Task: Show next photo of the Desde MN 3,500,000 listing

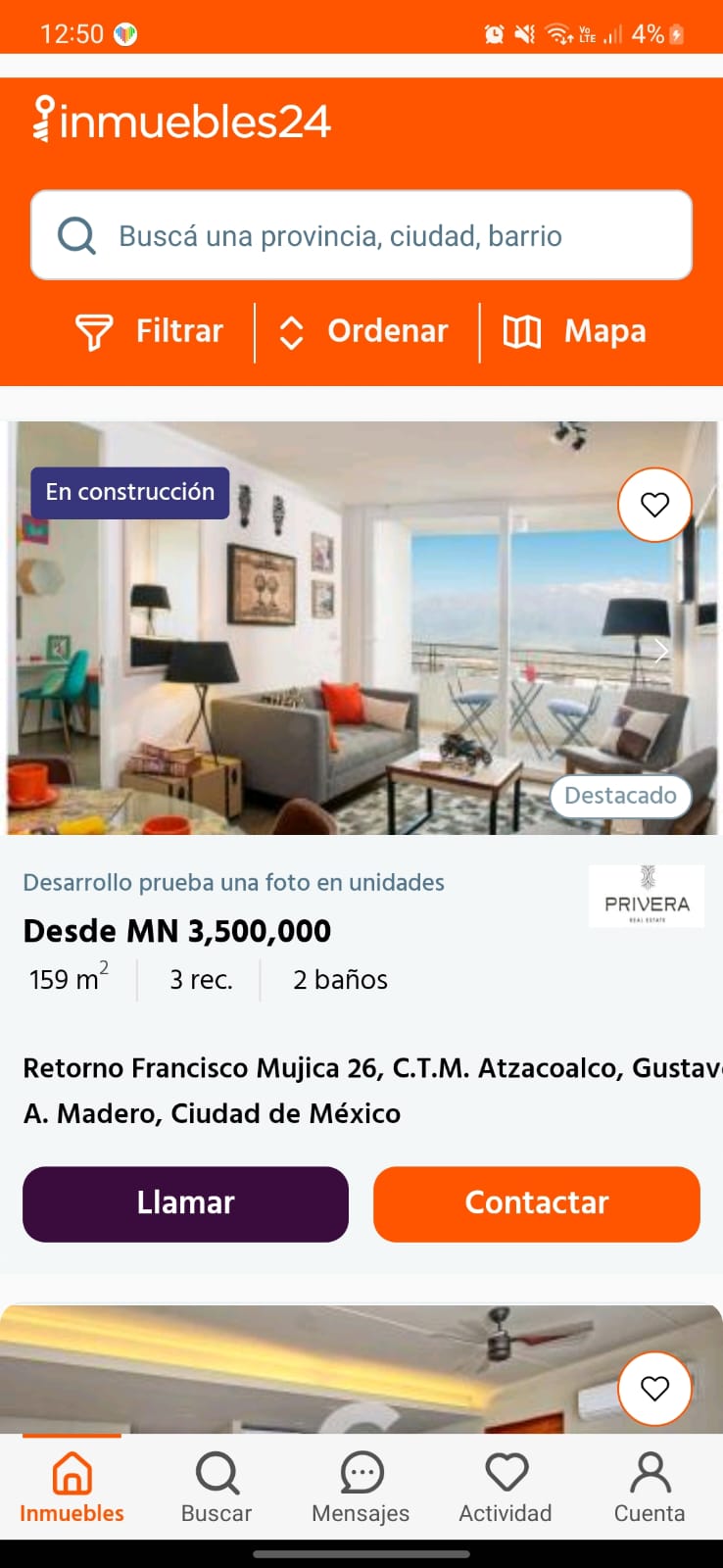Action: click(661, 650)
